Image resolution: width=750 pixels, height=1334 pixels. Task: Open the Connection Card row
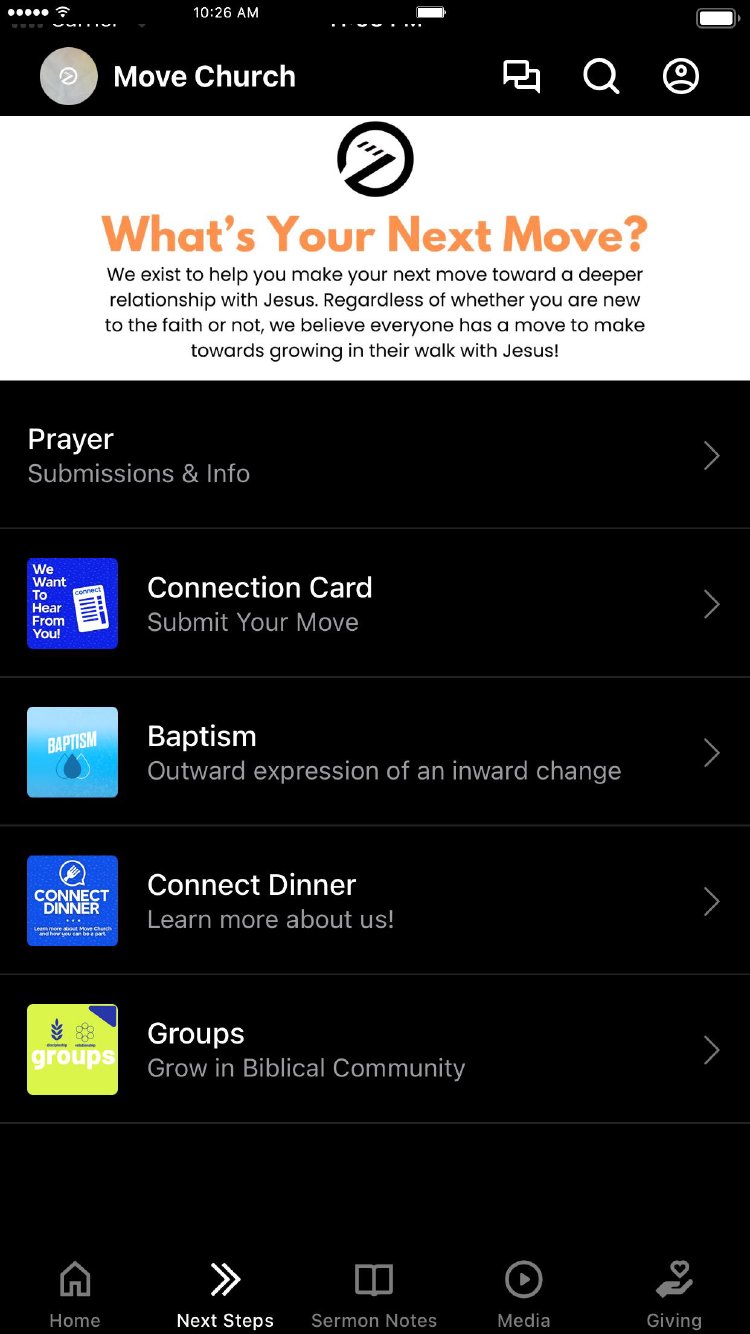pos(375,604)
